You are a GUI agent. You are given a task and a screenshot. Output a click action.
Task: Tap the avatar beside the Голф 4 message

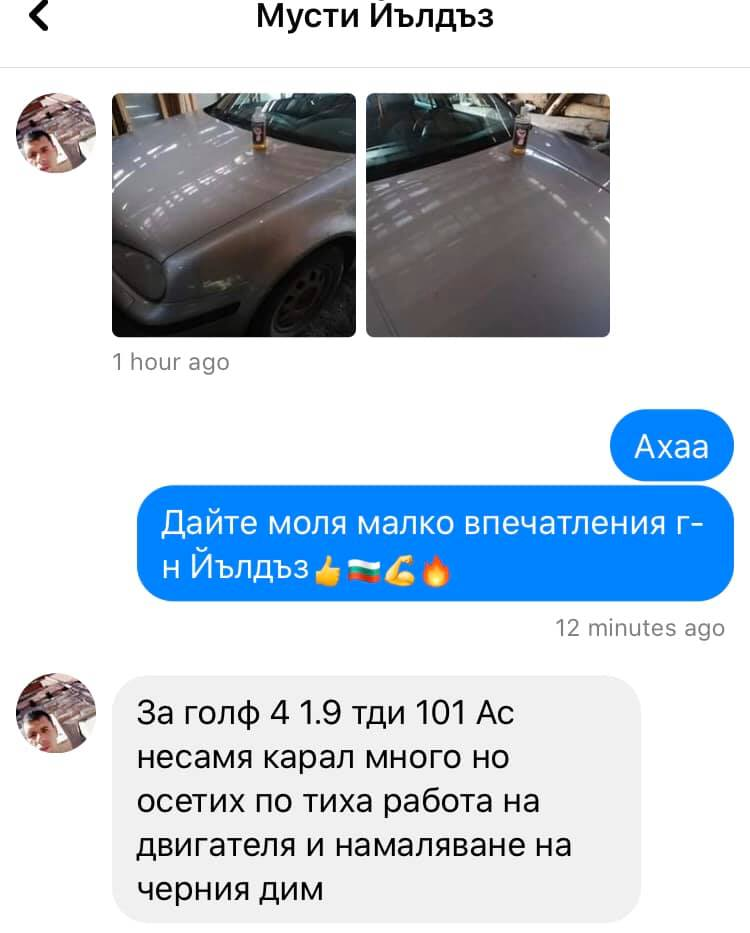click(57, 712)
